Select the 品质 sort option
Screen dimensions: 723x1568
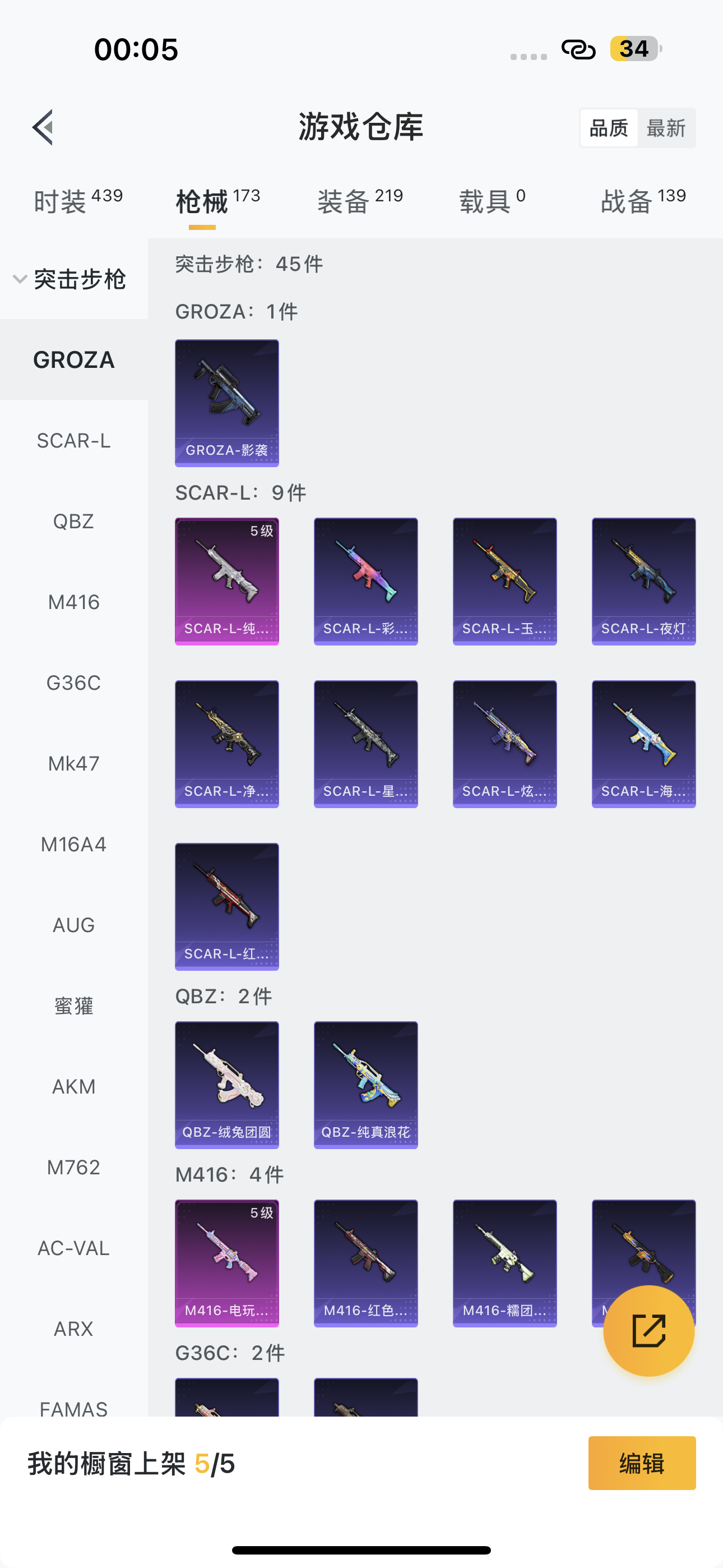[x=609, y=128]
